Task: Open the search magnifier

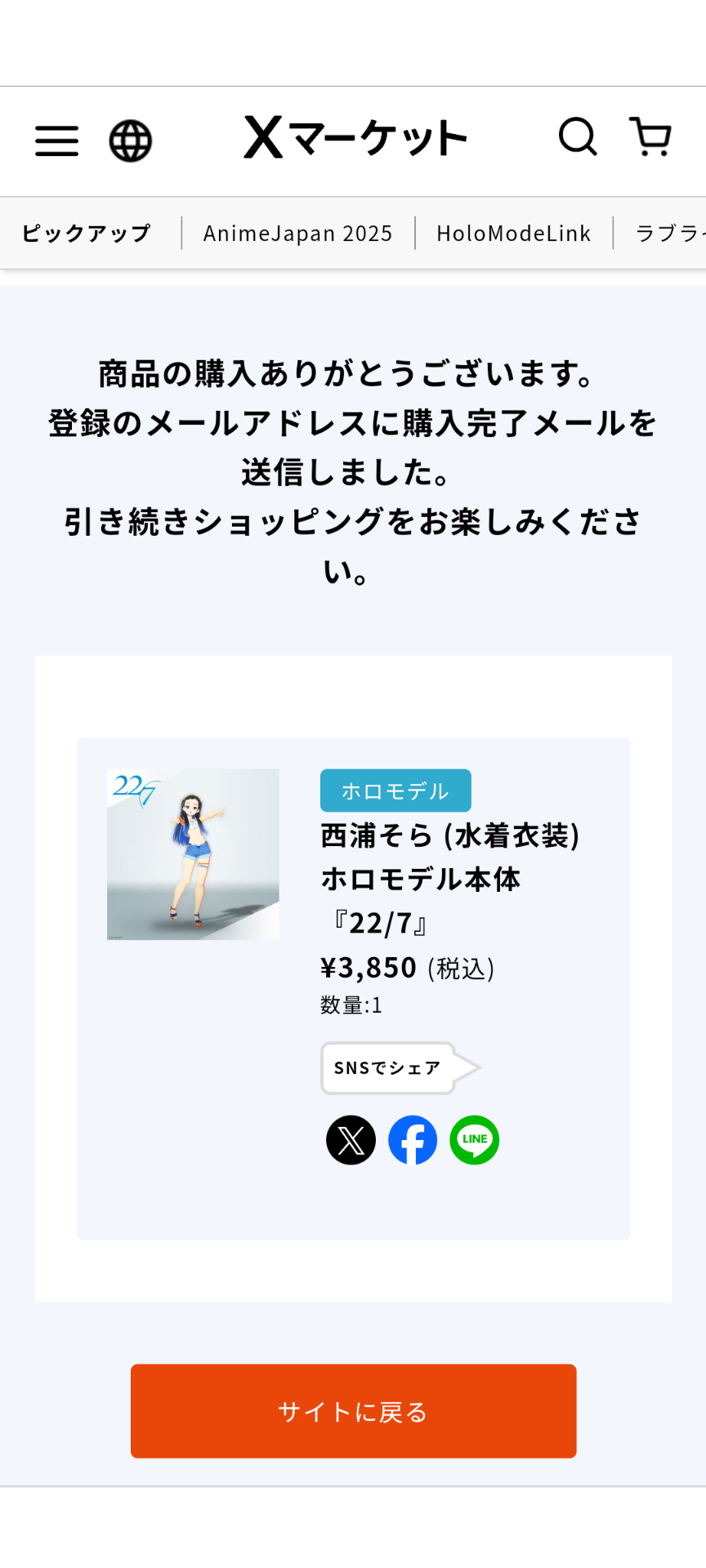Action: 578,136
